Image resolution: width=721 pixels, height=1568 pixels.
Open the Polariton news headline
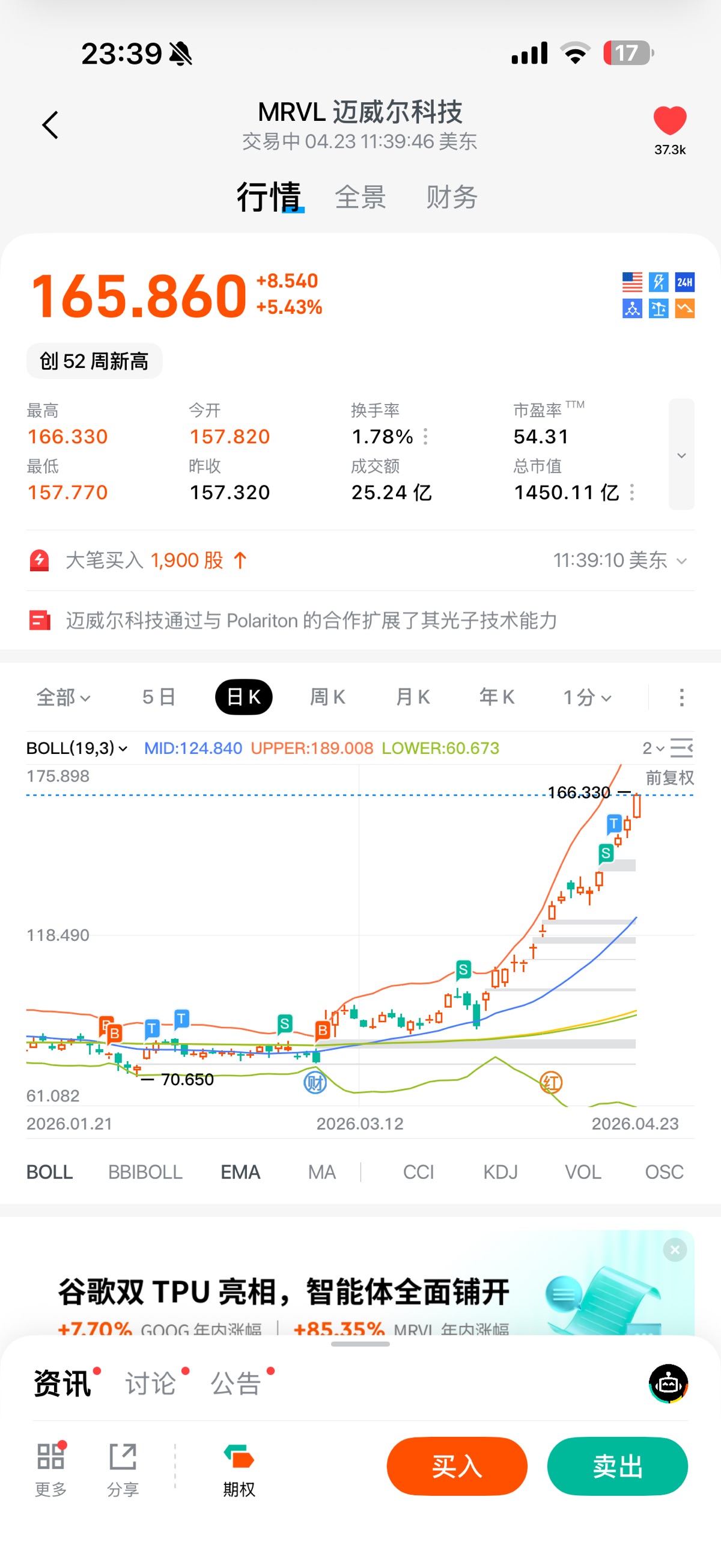[311, 620]
